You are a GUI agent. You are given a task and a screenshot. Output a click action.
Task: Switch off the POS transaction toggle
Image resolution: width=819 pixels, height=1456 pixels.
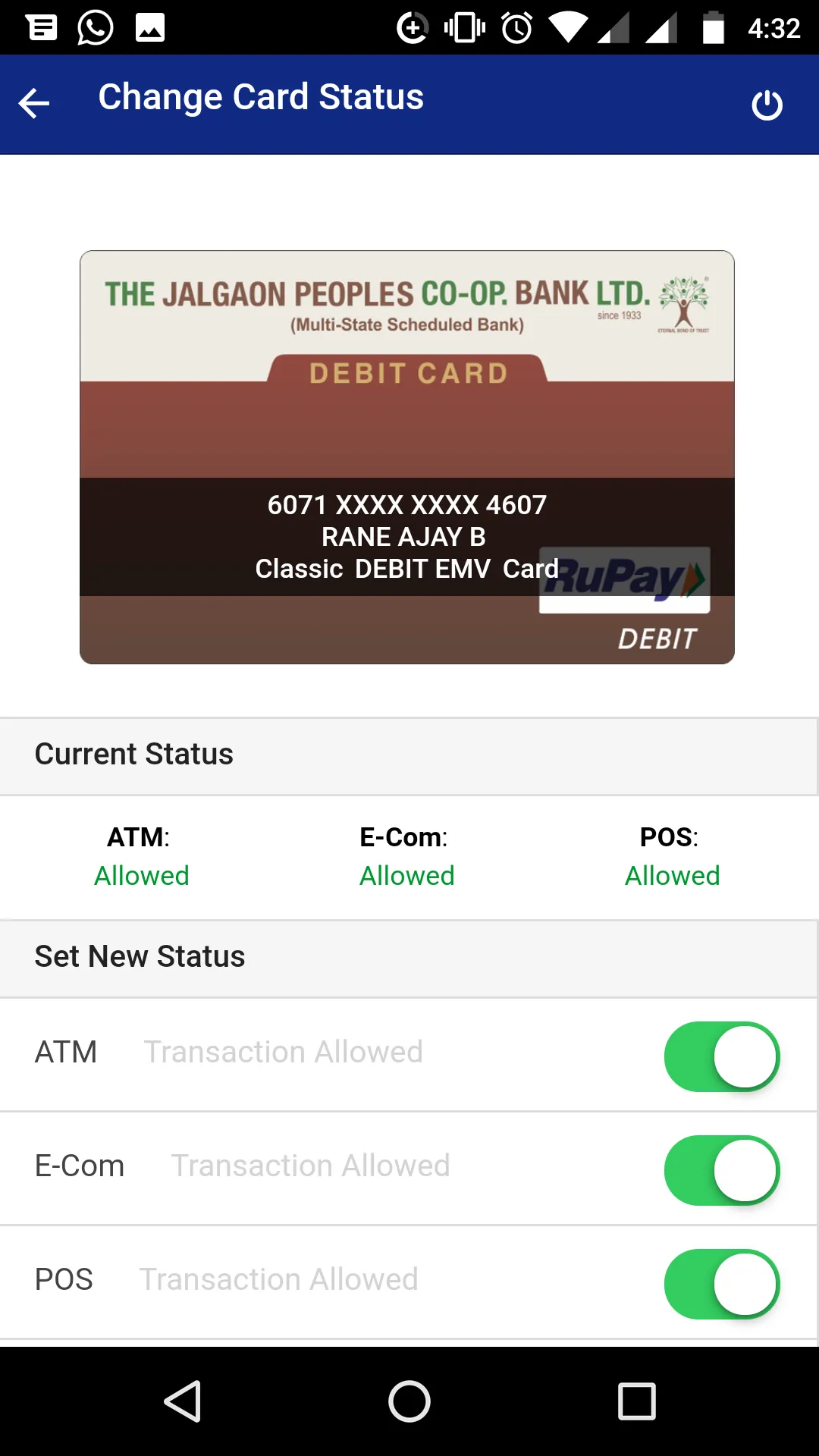click(721, 1284)
